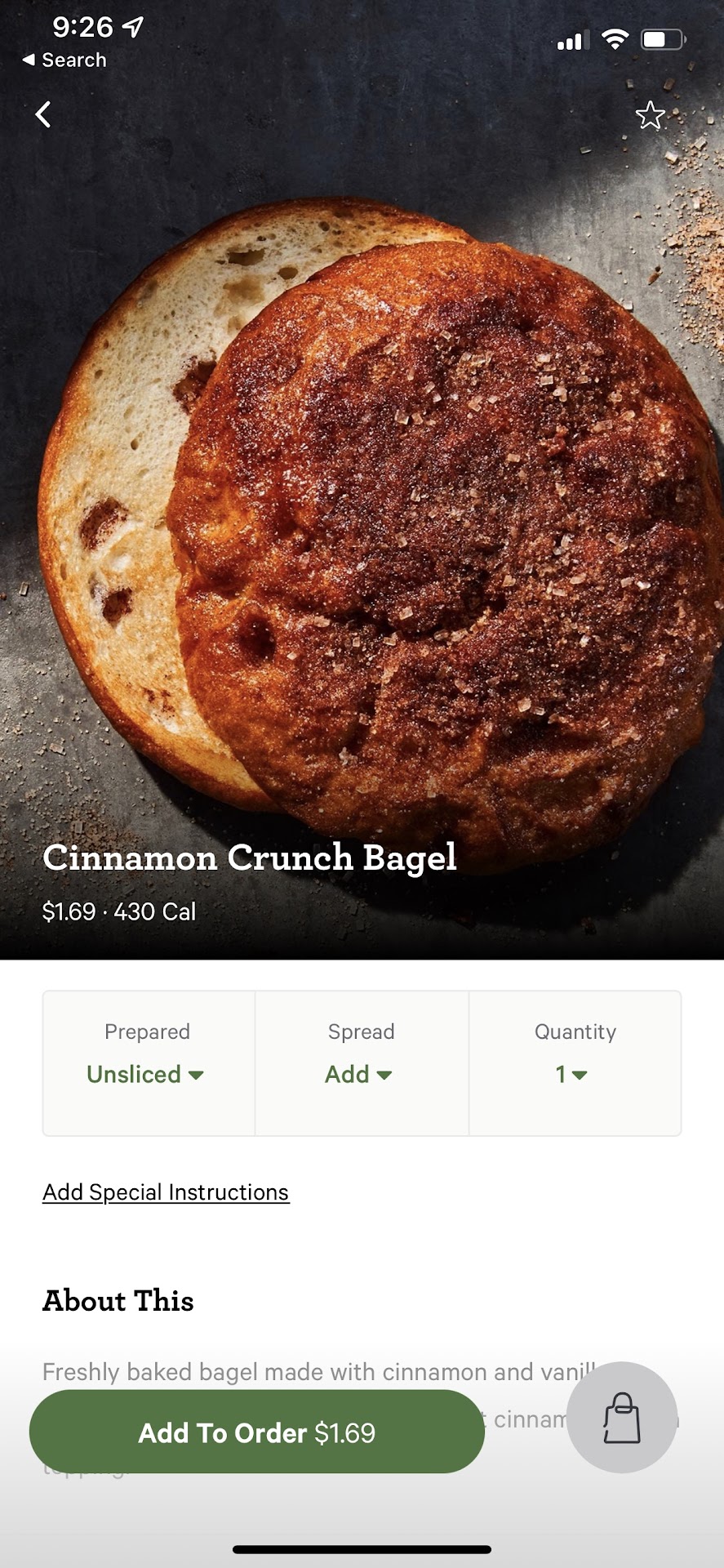Go back using the top-left arrow
Screen dimensions: 724x1568
[x=43, y=114]
